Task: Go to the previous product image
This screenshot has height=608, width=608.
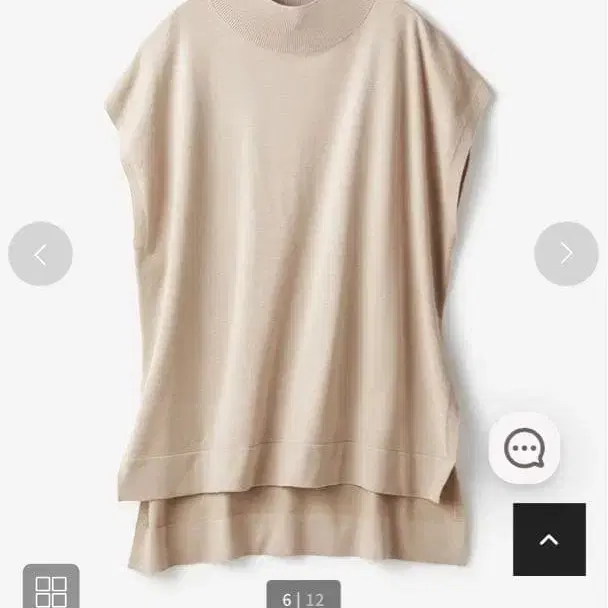Action: coord(41,254)
